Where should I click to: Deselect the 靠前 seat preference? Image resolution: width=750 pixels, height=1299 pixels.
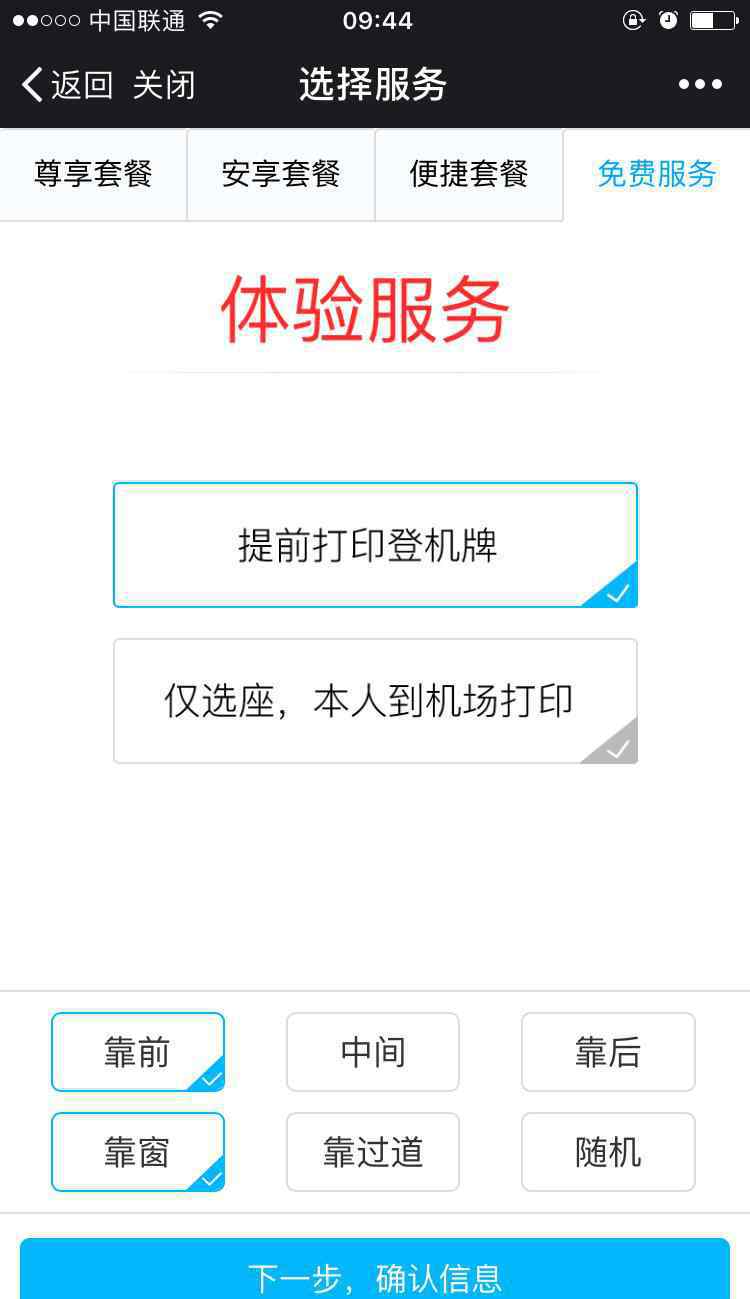(138, 1052)
